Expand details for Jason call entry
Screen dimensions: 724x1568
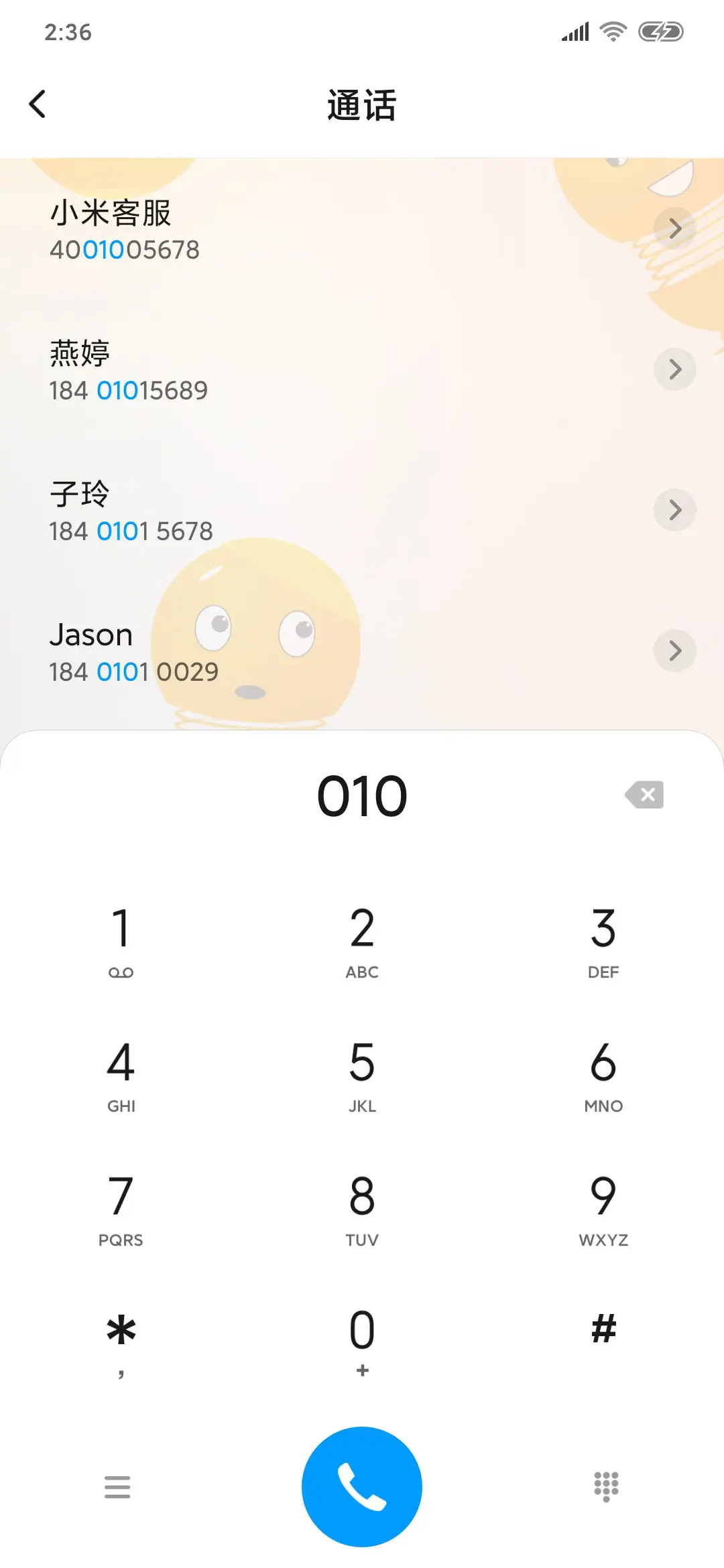tap(675, 651)
